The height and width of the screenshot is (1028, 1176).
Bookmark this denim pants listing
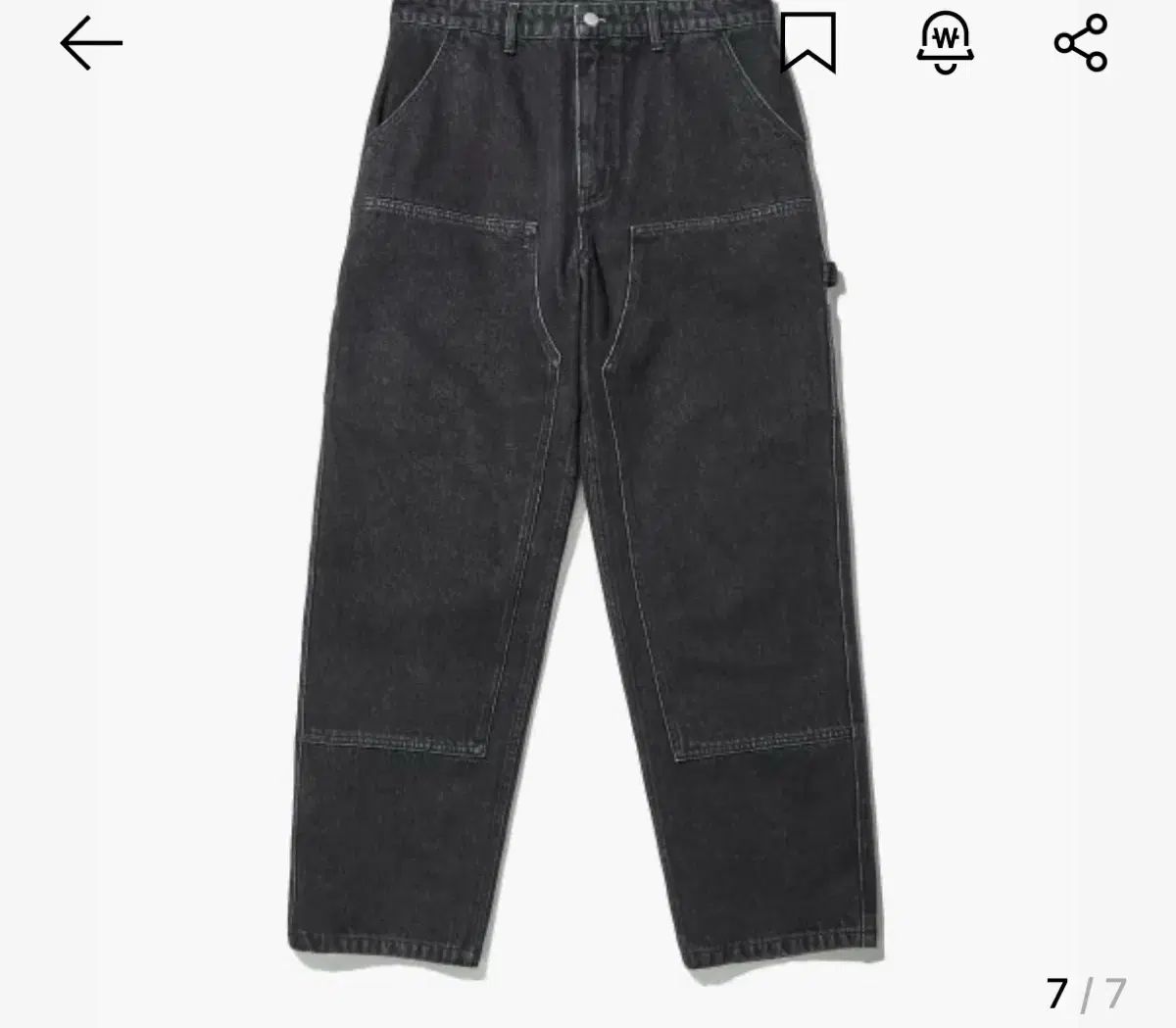click(x=808, y=44)
